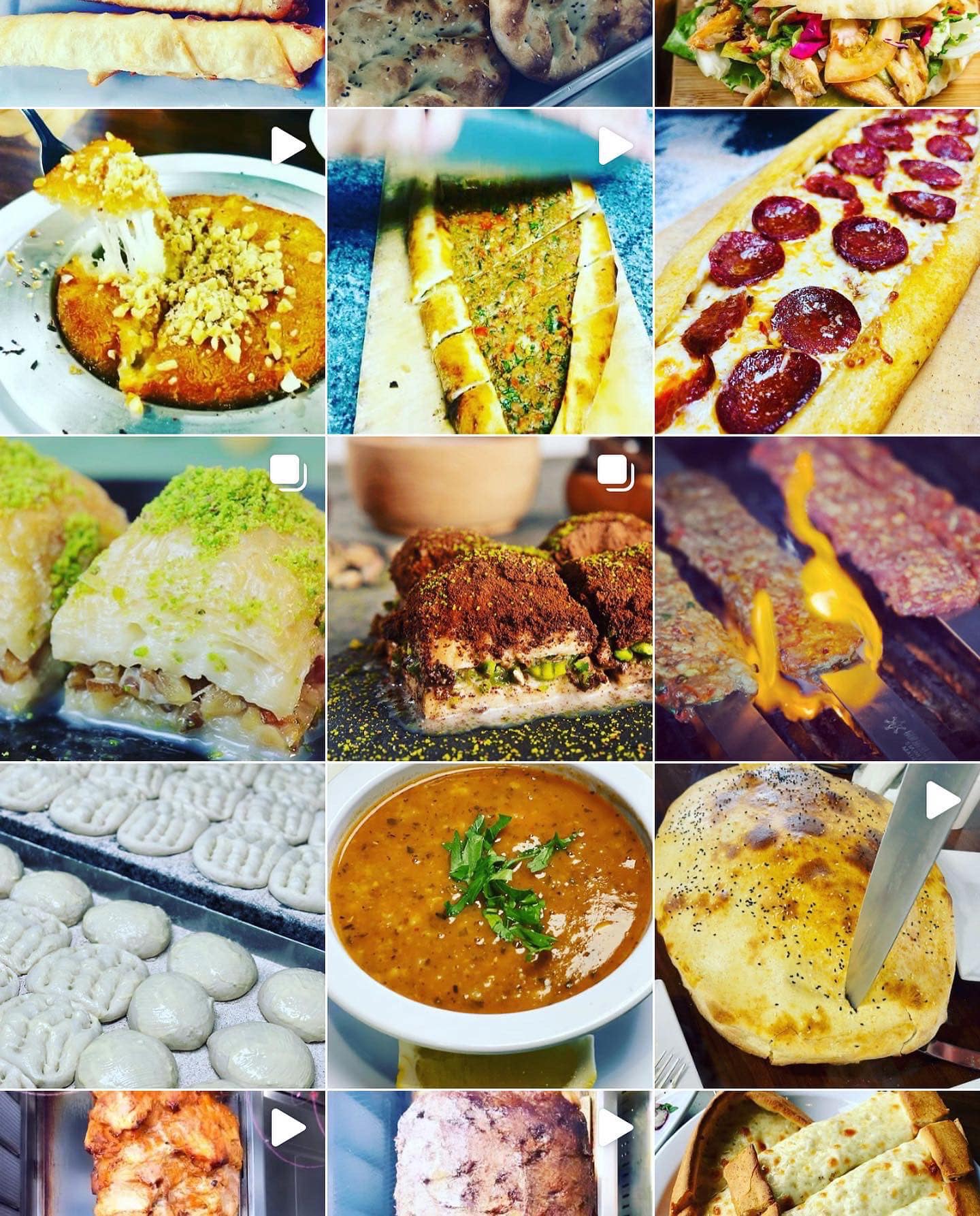Open the cocoa-dusted pistachio dessert carousel post
Screen dimensions: 980x1216
489,598
